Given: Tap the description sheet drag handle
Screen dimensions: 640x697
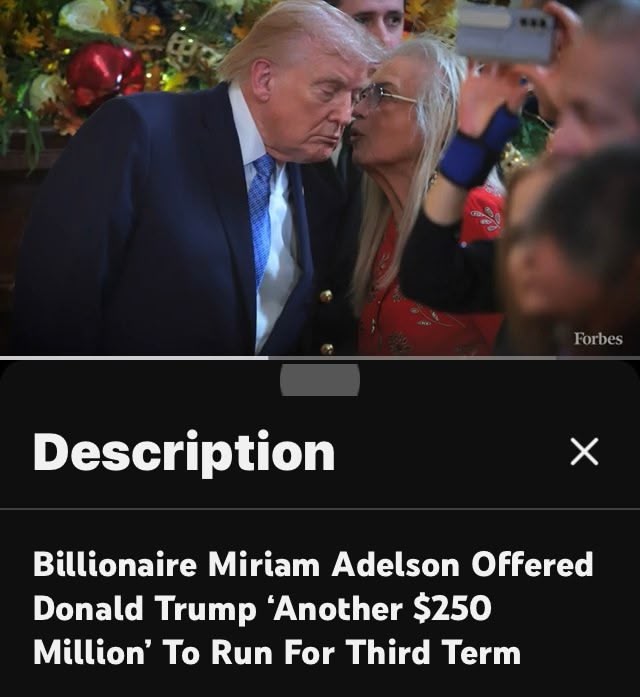Looking at the screenshot, I should pyautogui.click(x=320, y=380).
